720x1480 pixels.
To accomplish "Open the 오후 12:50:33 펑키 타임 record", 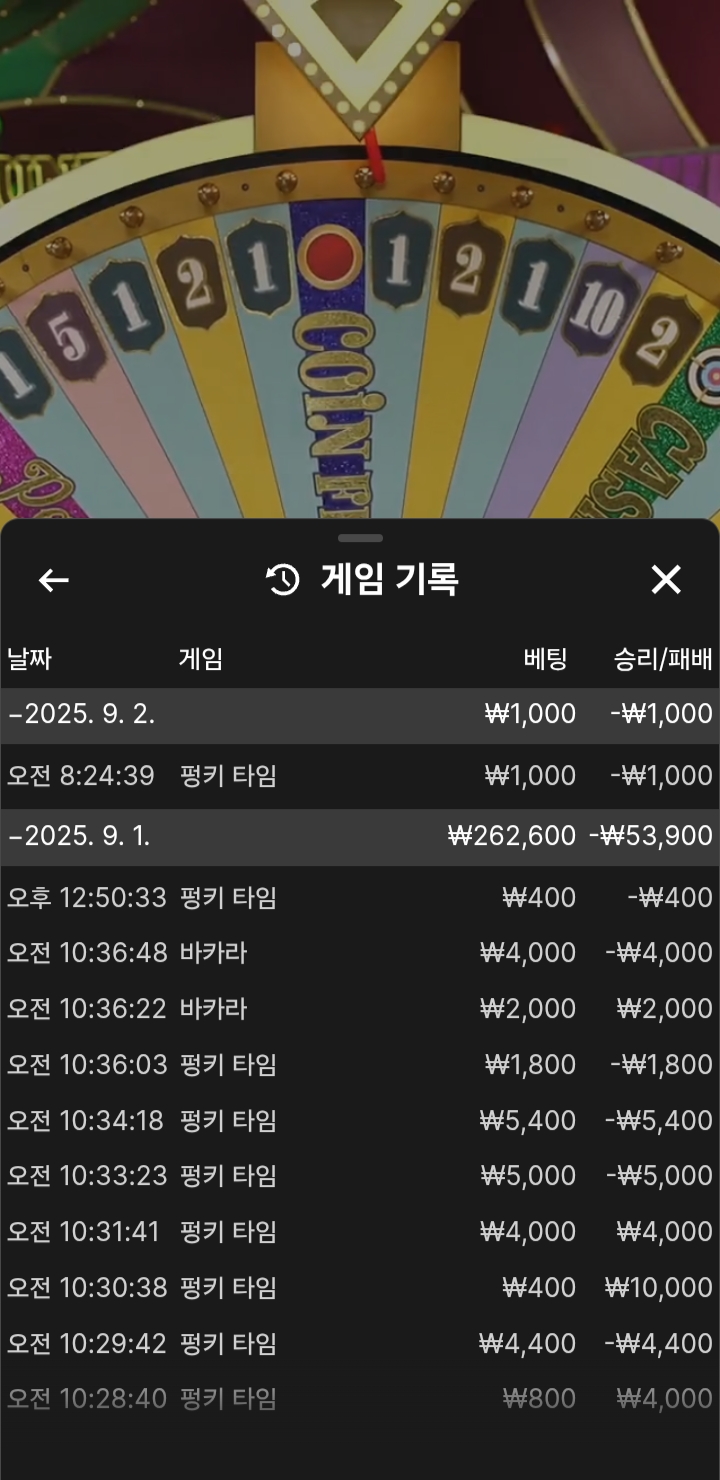I will tap(360, 898).
